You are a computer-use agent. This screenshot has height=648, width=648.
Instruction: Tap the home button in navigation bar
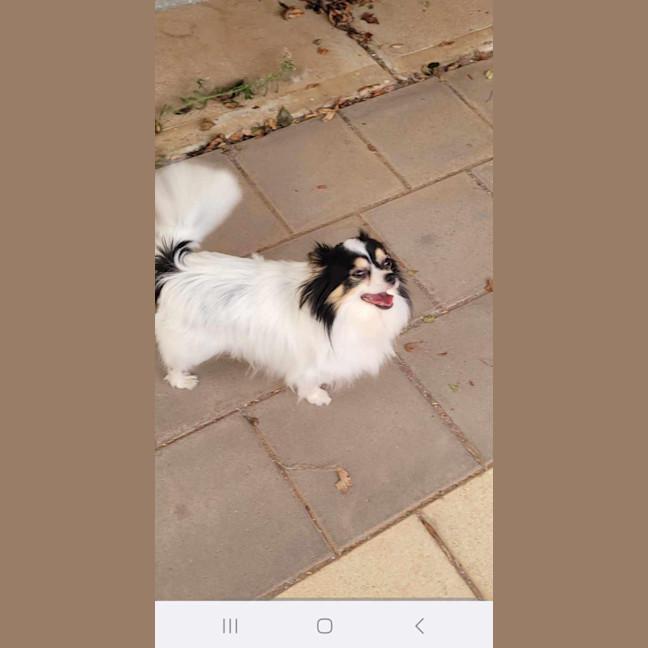tap(324, 626)
